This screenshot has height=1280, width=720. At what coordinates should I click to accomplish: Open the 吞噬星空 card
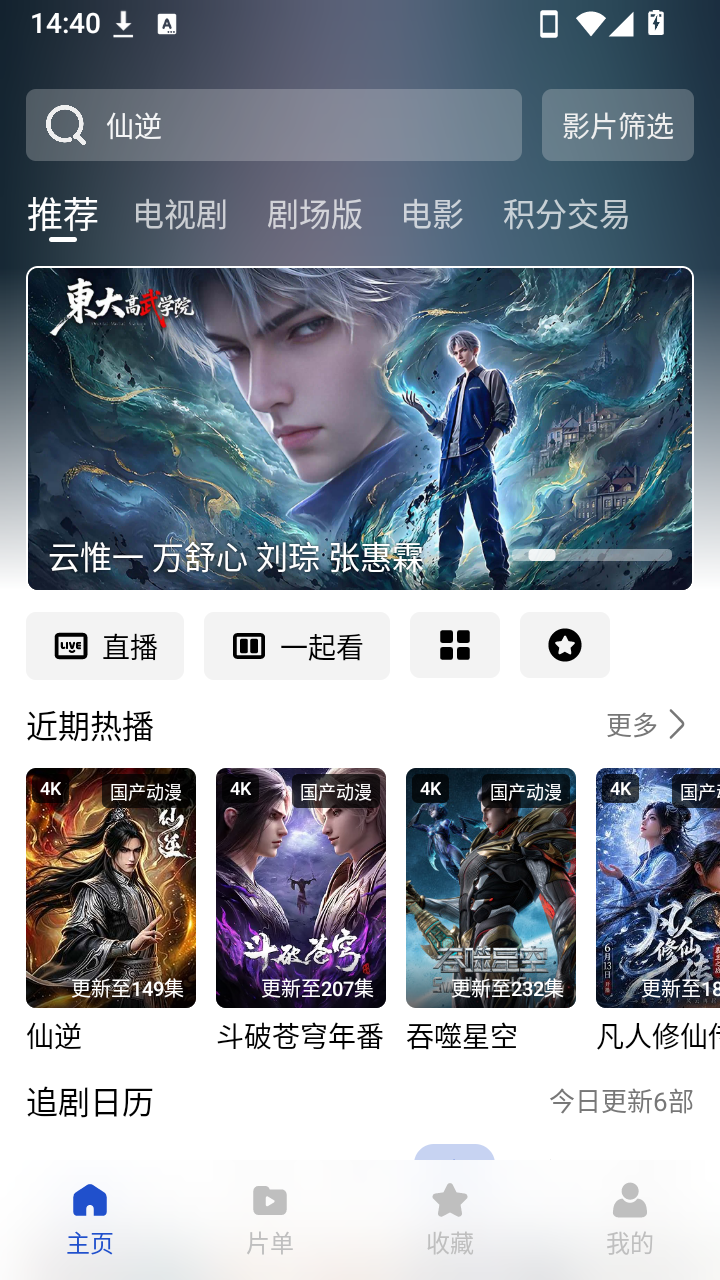[491, 910]
